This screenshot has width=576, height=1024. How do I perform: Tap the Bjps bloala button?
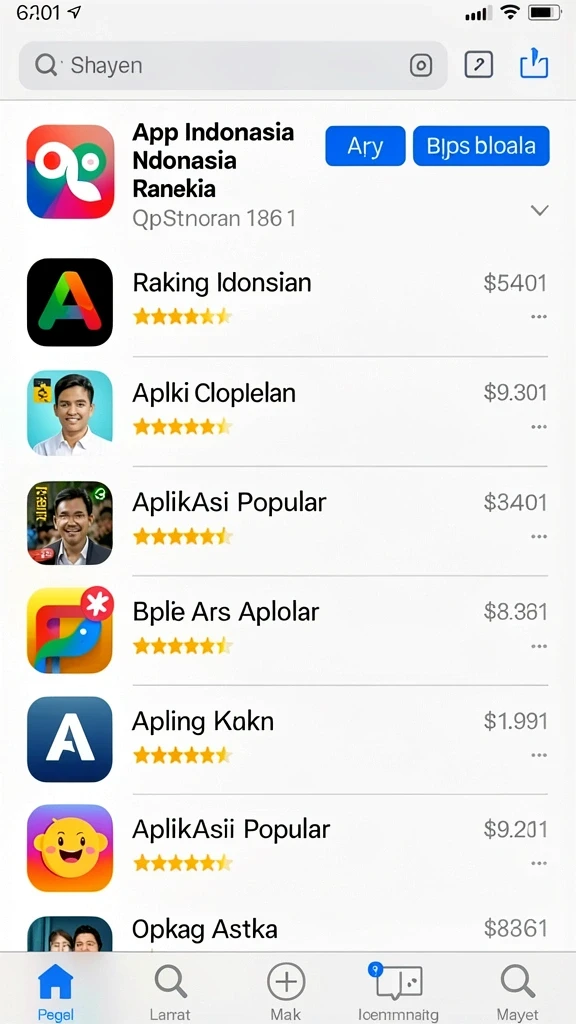481,146
